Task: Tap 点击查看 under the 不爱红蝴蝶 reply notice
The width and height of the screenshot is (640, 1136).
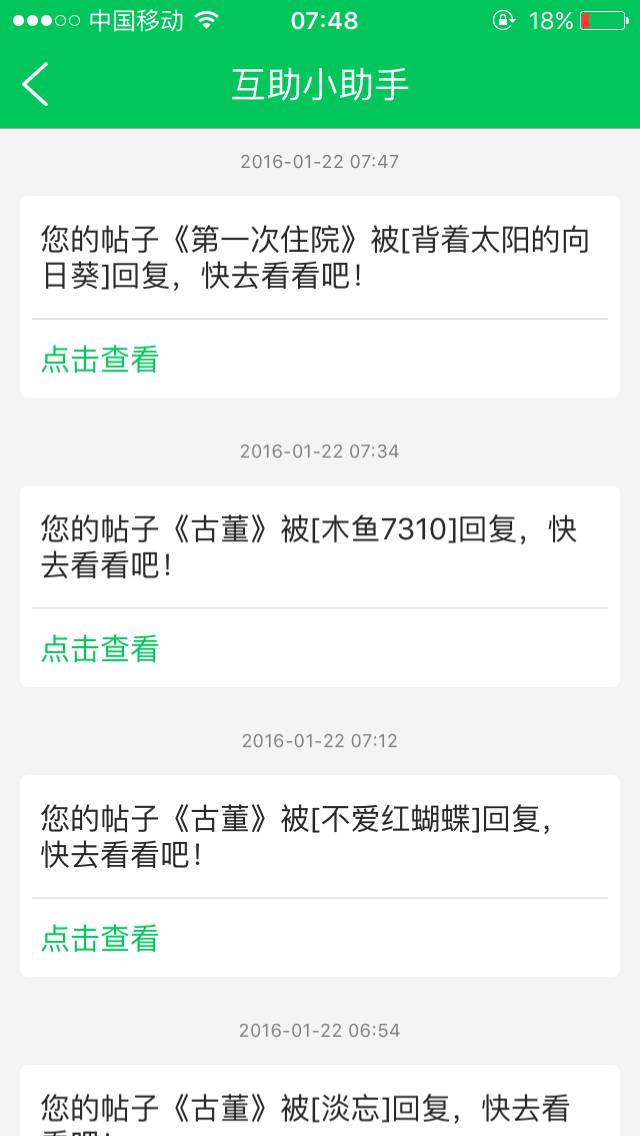Action: (100, 939)
